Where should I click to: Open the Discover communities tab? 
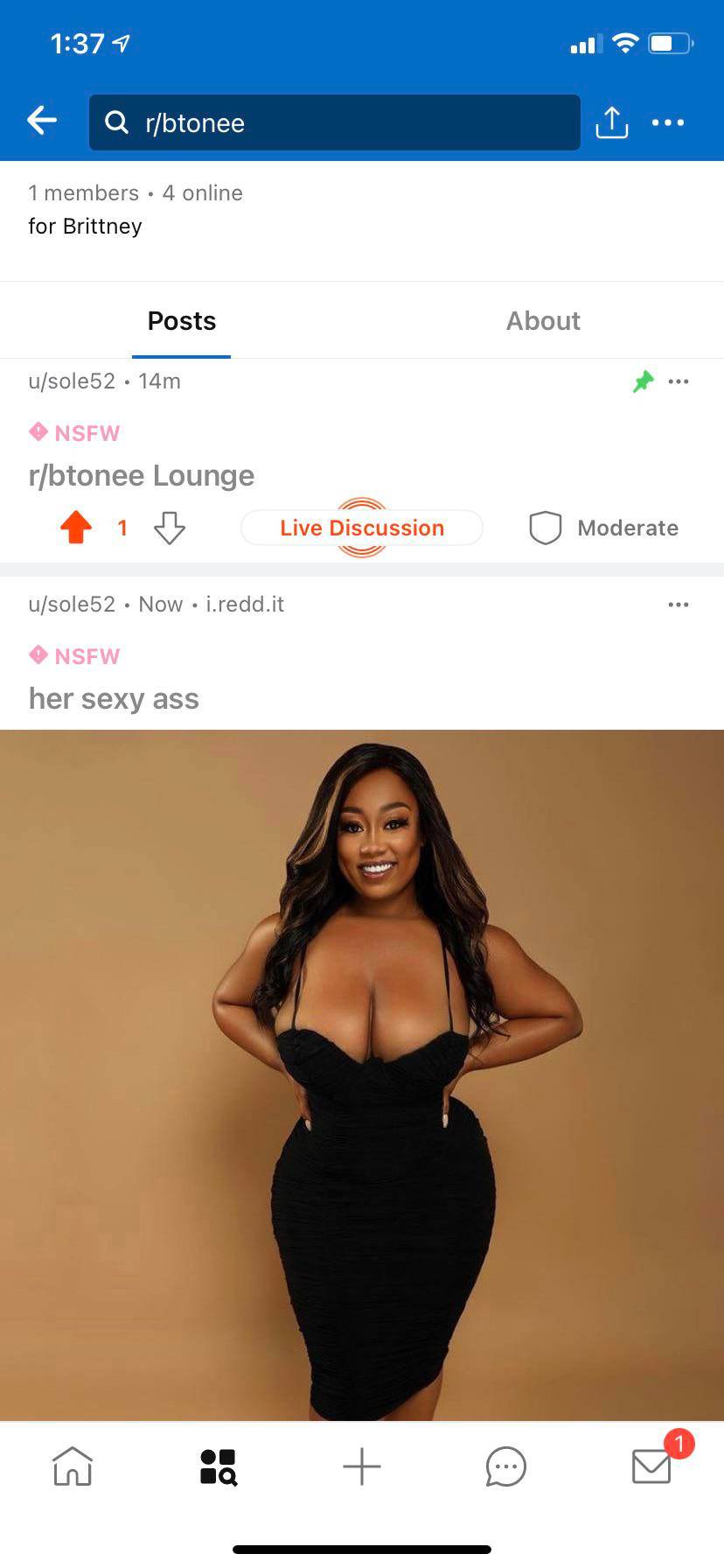click(218, 1466)
